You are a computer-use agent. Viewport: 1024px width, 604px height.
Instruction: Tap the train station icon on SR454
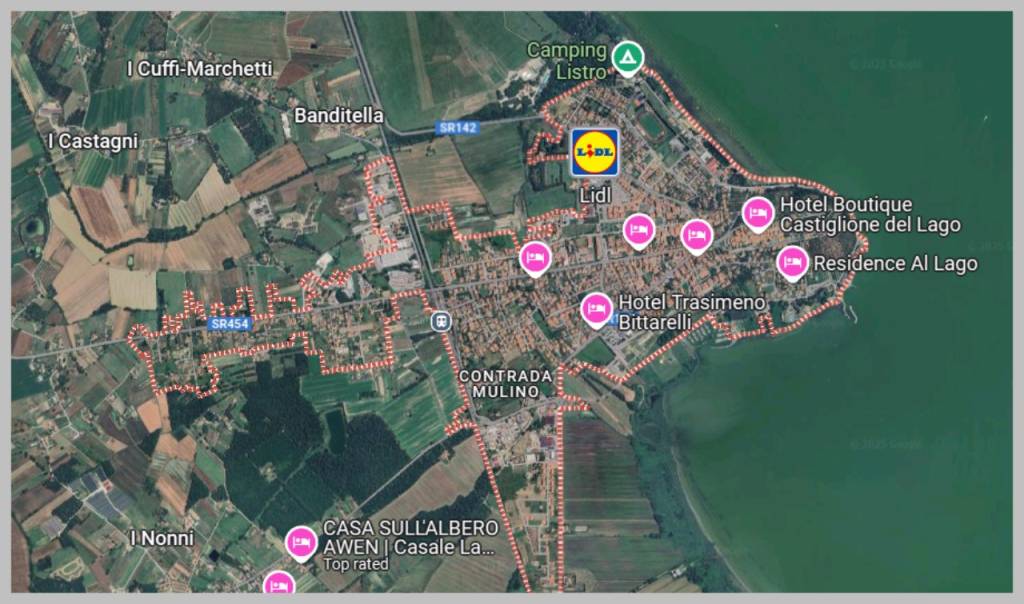(x=440, y=321)
